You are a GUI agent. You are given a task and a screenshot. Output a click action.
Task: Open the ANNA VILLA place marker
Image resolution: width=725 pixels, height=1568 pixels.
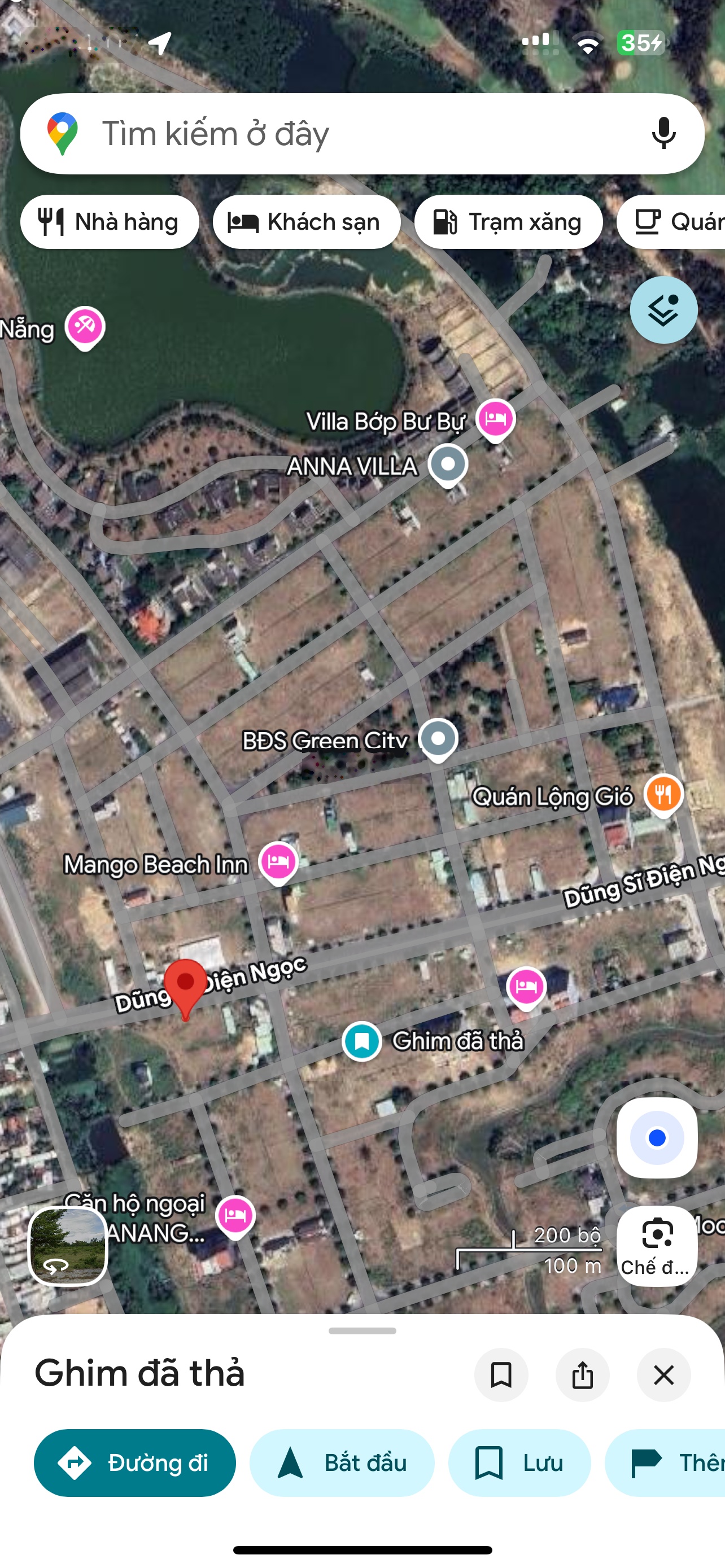[447, 465]
